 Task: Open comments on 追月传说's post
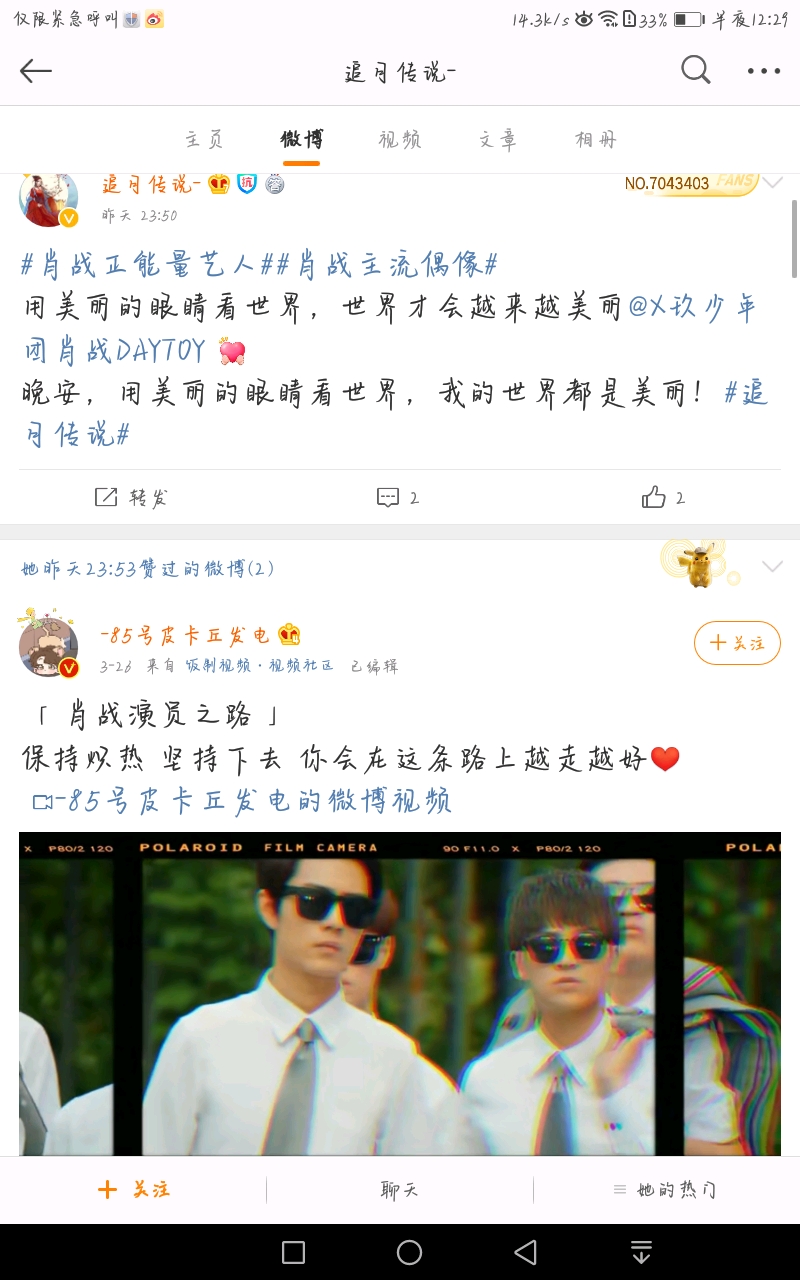tap(398, 497)
